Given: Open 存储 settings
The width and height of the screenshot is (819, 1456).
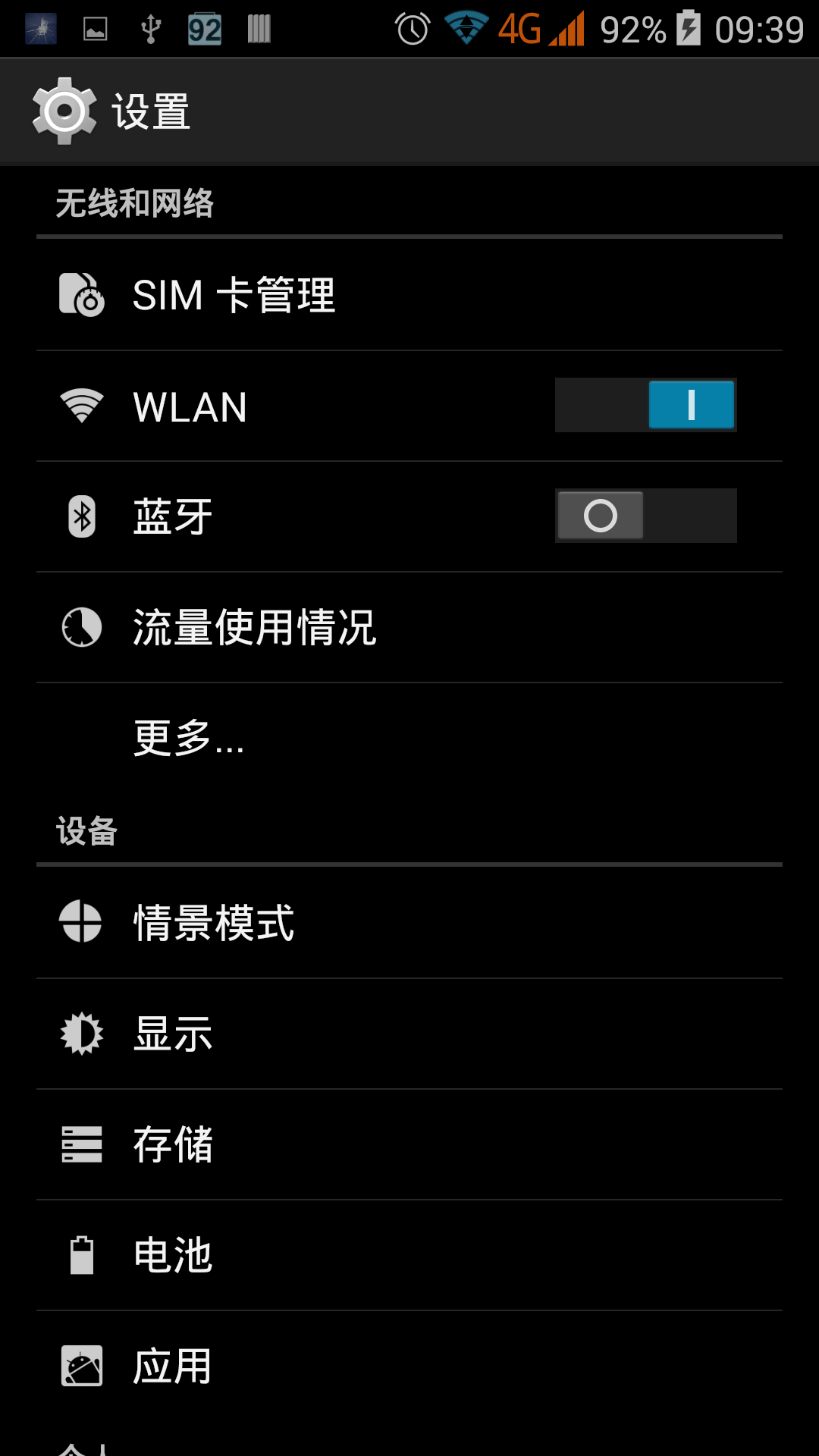Looking at the screenshot, I should click(409, 1145).
